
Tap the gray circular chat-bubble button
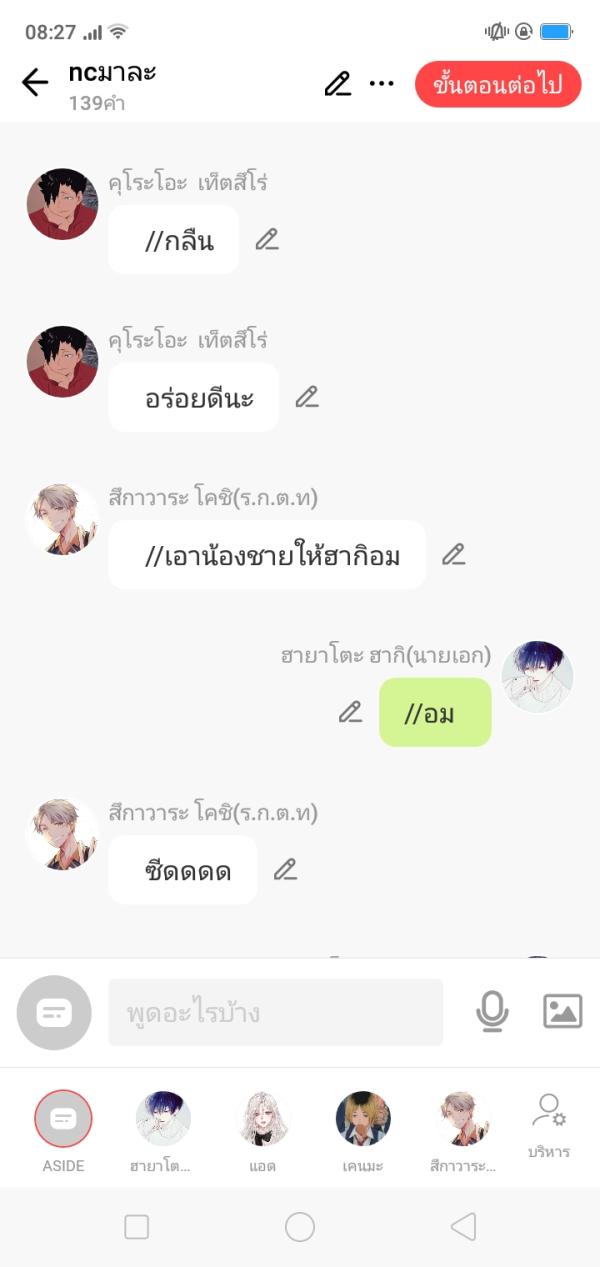click(x=54, y=1012)
